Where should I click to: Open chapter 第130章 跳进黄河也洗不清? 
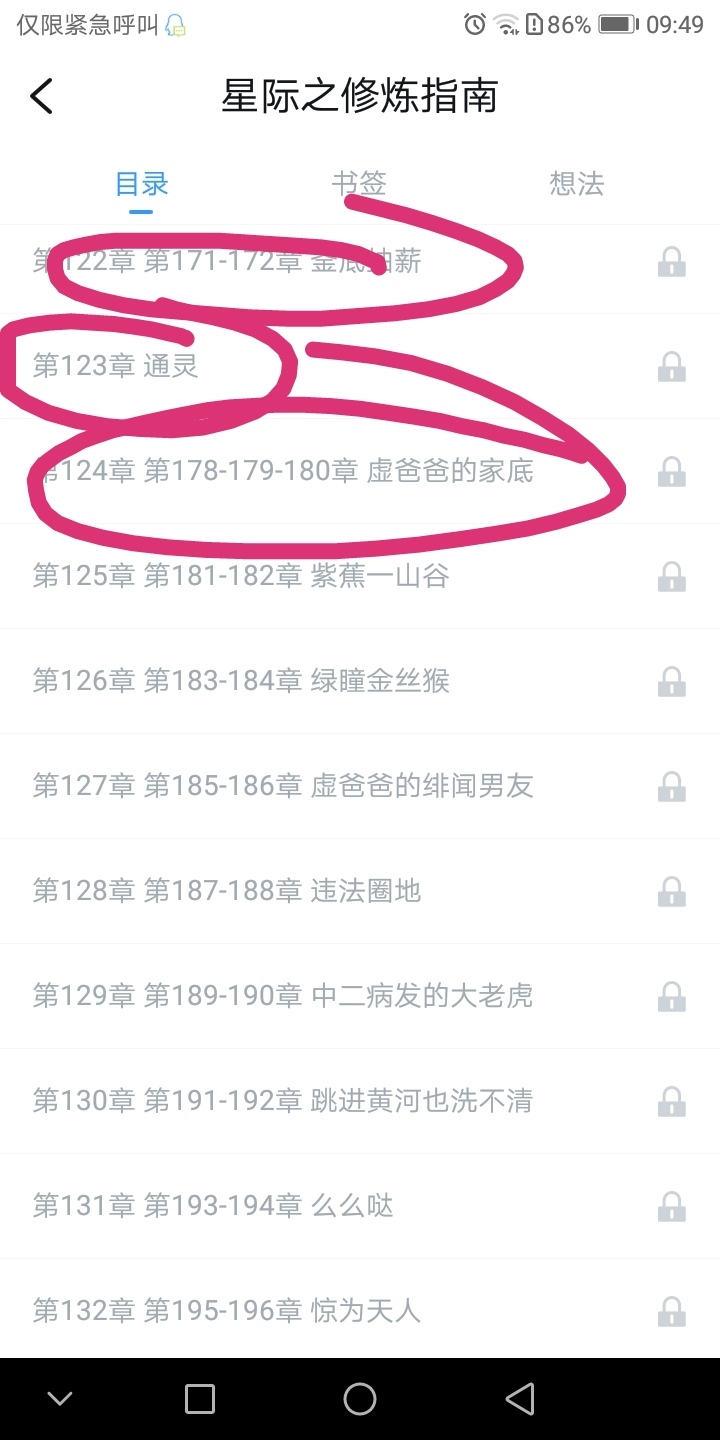(283, 1101)
